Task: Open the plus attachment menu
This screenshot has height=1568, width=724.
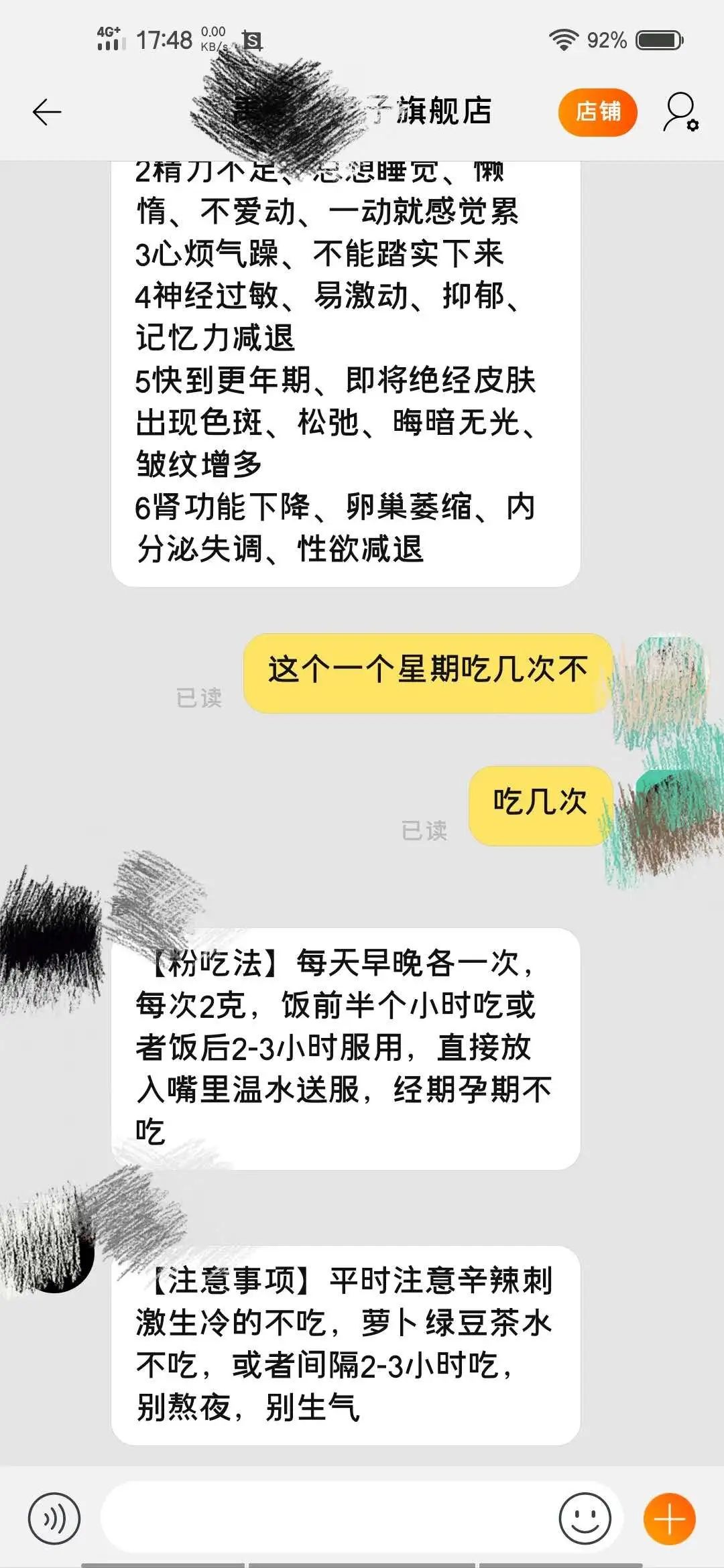Action: [x=669, y=1518]
